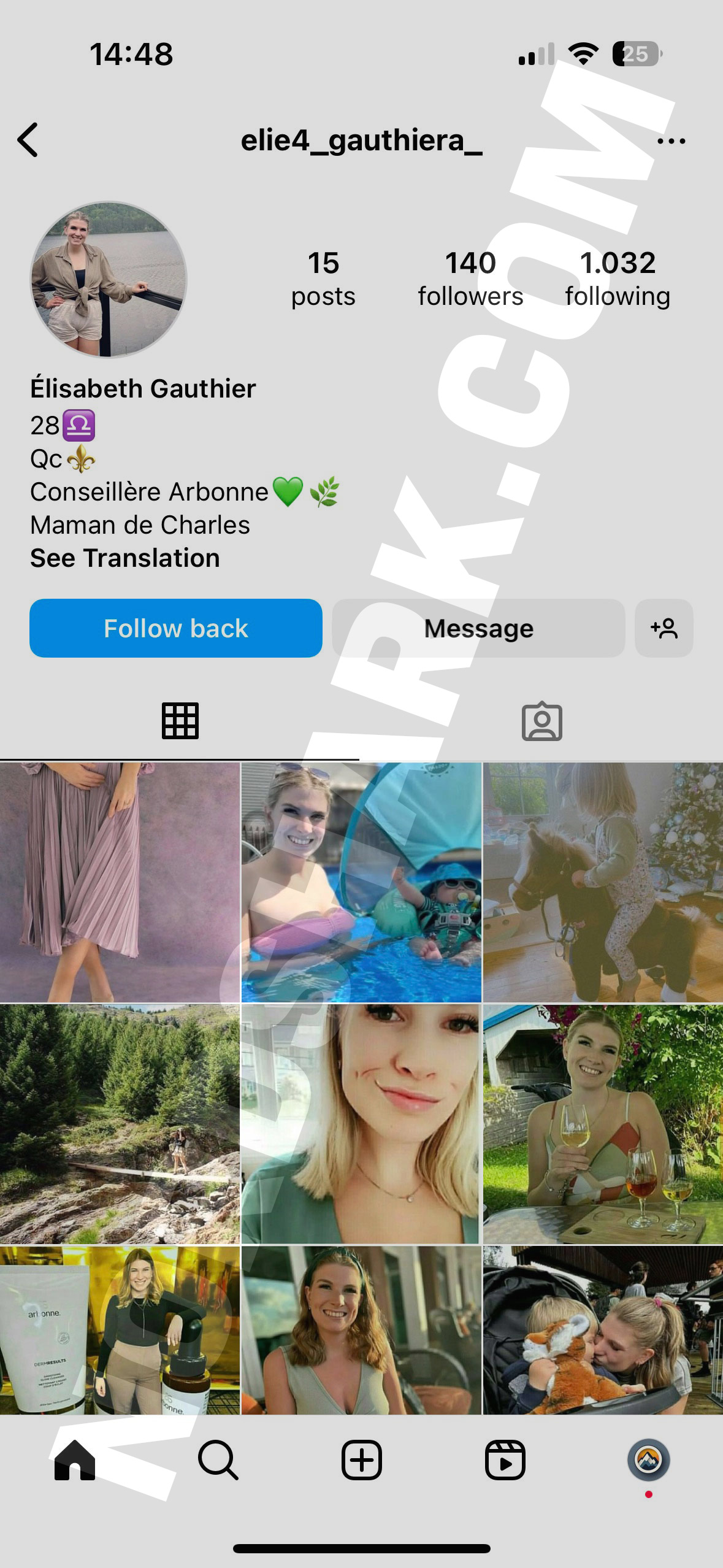Go back using the arrow
The image size is (723, 1568).
(x=28, y=140)
